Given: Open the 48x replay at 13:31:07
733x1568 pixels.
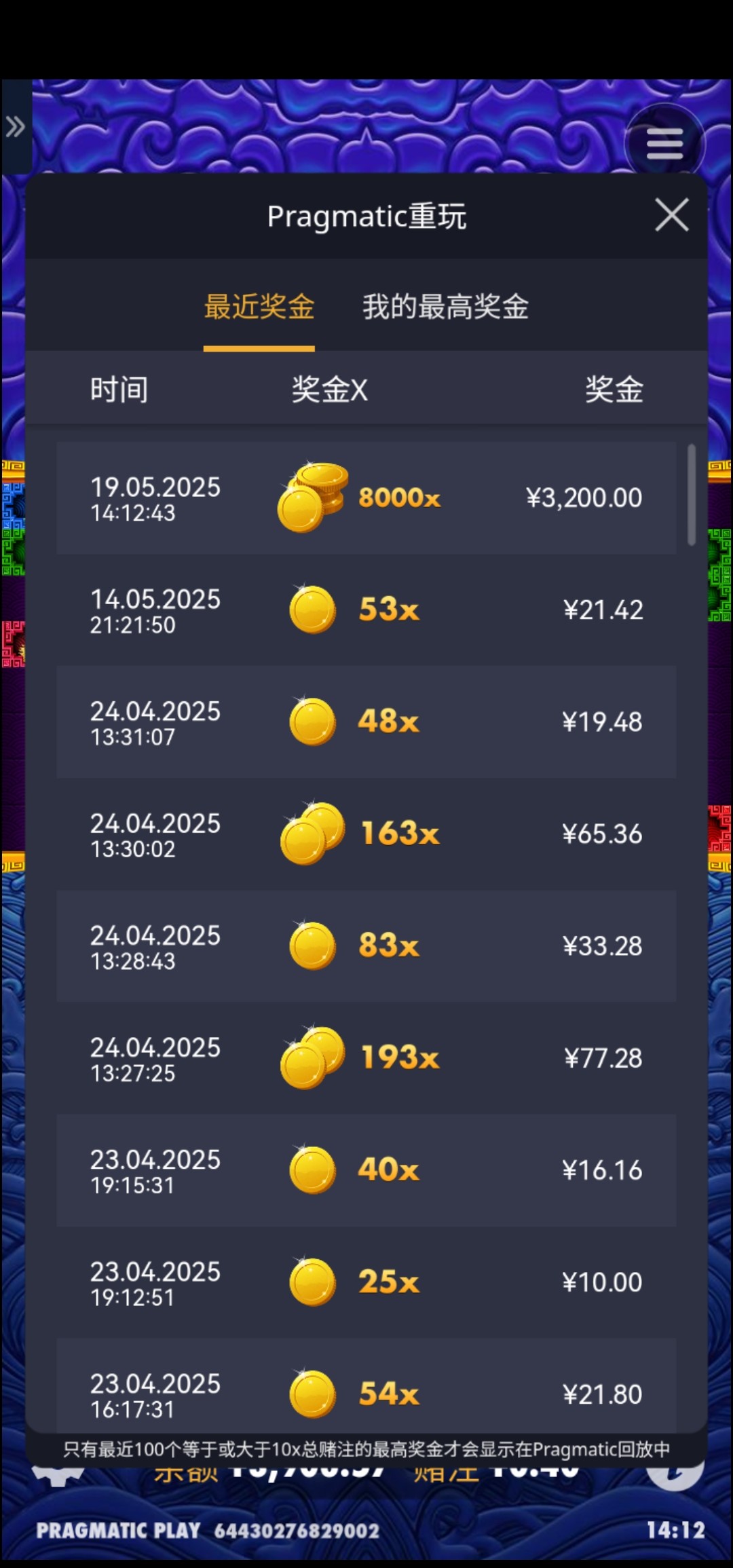Looking at the screenshot, I should (x=366, y=722).
